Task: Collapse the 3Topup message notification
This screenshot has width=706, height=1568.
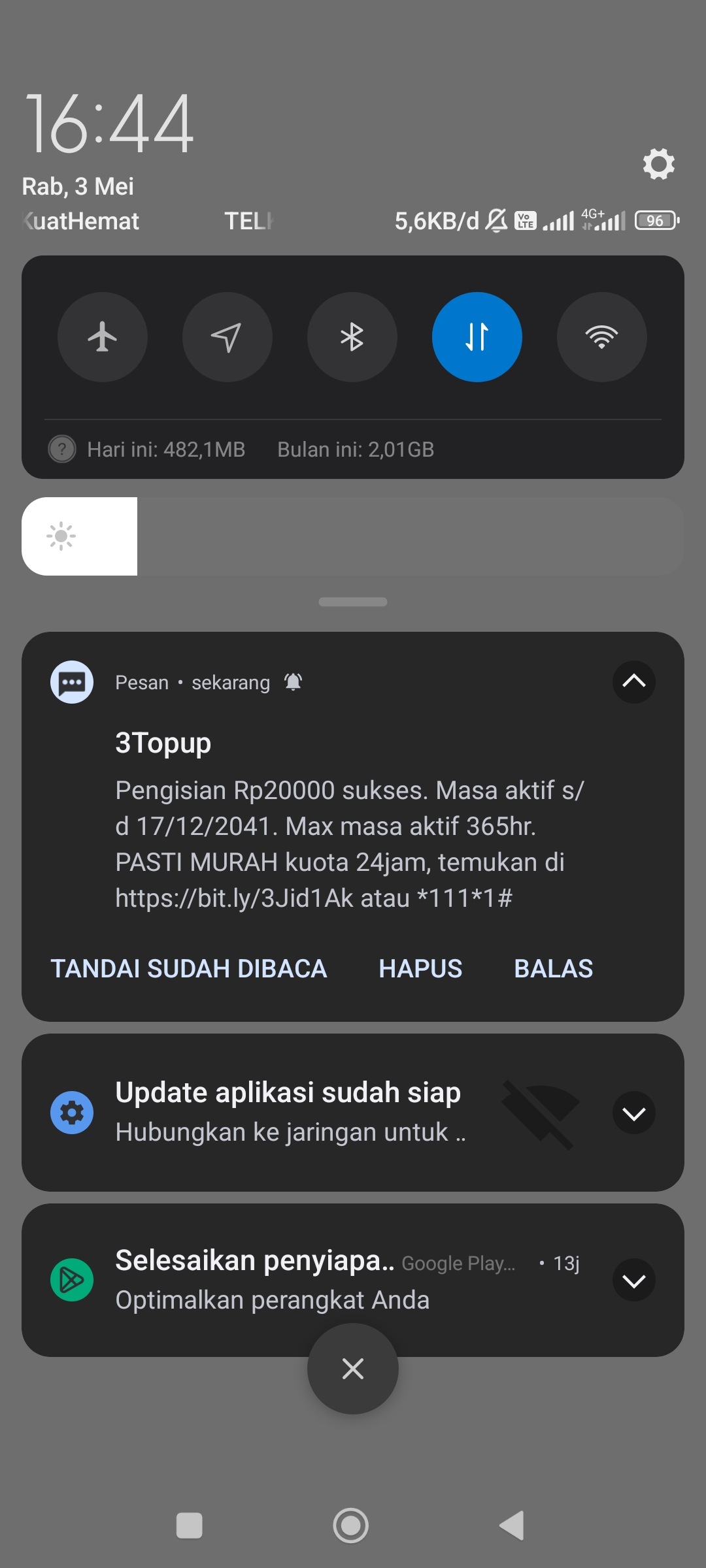Action: pyautogui.click(x=634, y=682)
